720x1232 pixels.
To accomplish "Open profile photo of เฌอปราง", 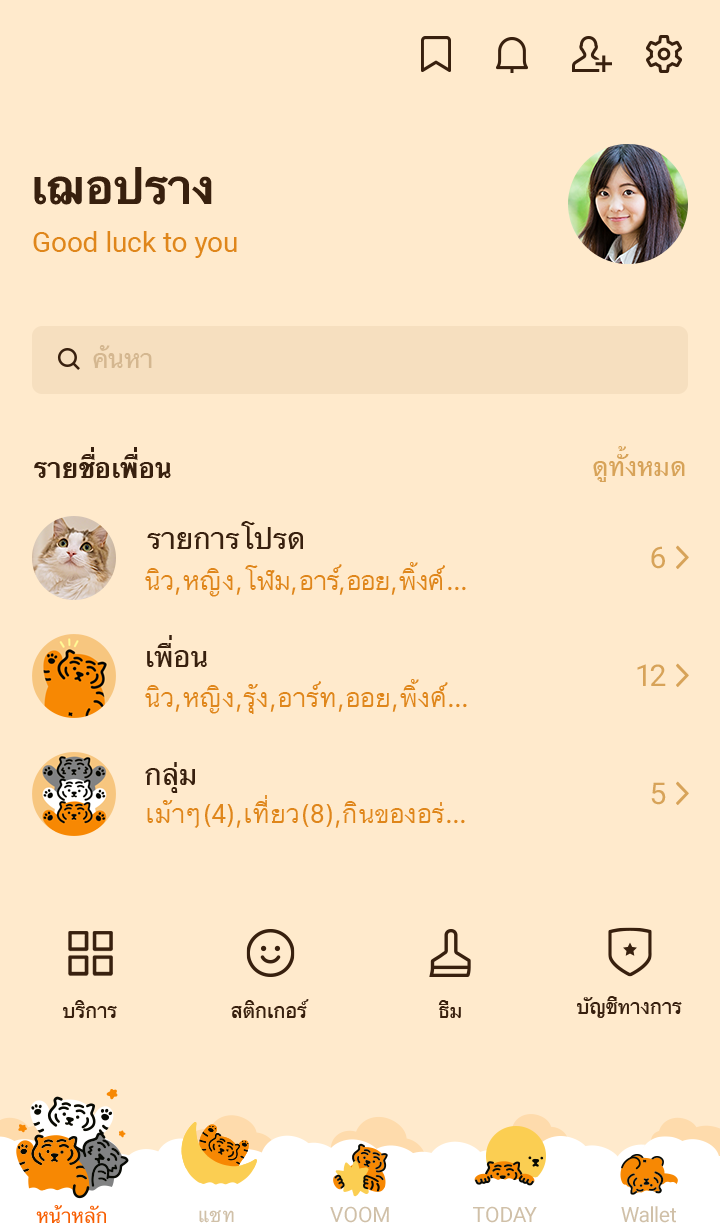I will pos(628,204).
